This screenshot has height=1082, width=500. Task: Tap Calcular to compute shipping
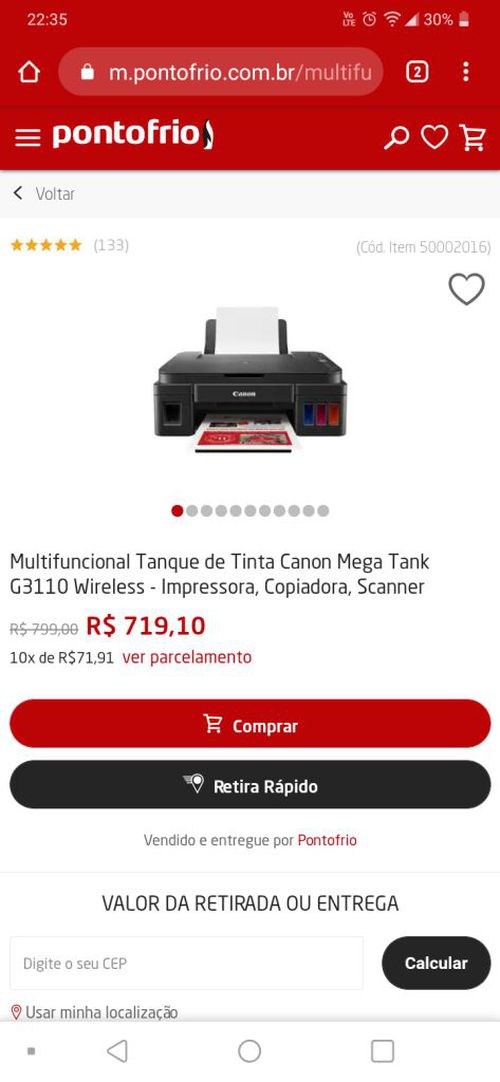(436, 963)
